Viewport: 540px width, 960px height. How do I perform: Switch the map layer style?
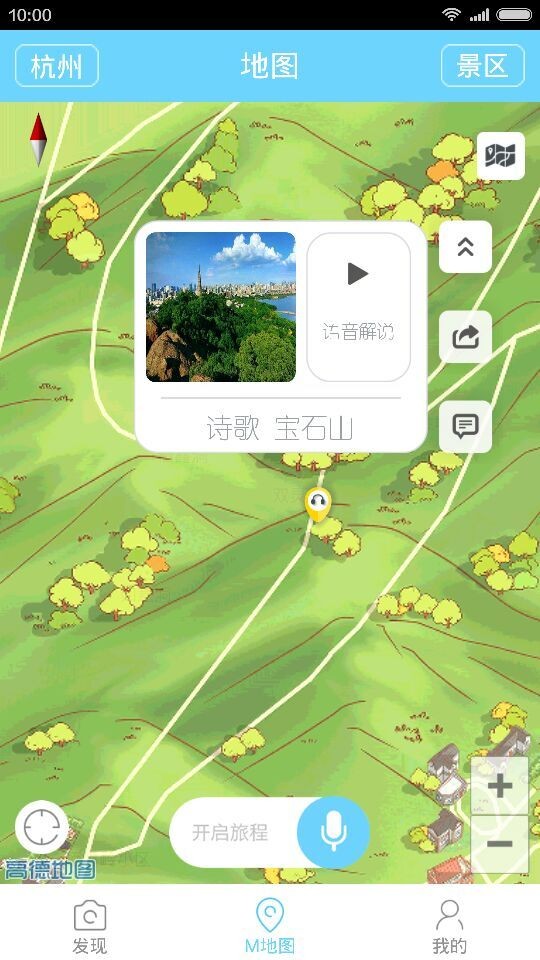click(501, 156)
